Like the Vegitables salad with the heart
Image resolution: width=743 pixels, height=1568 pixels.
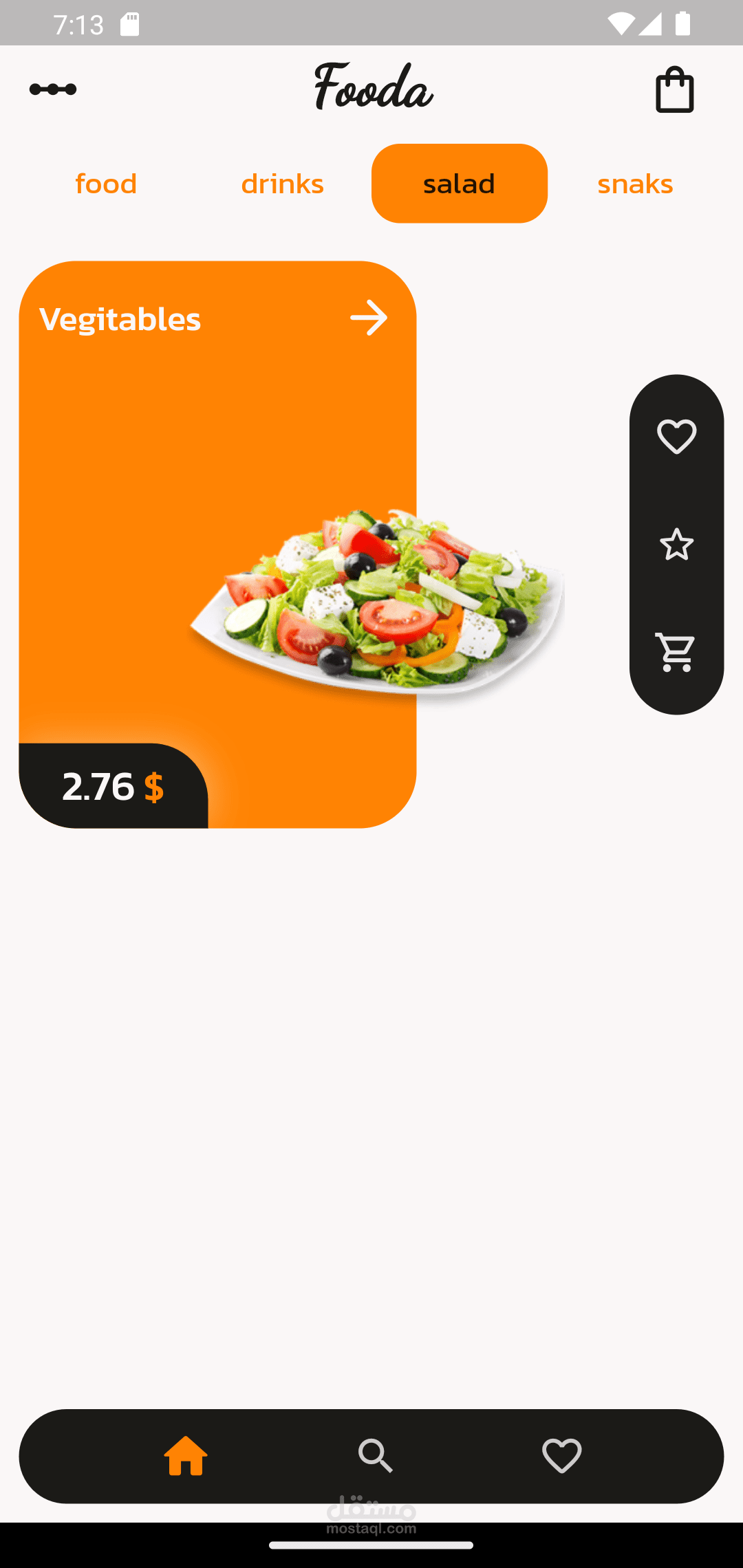point(676,436)
